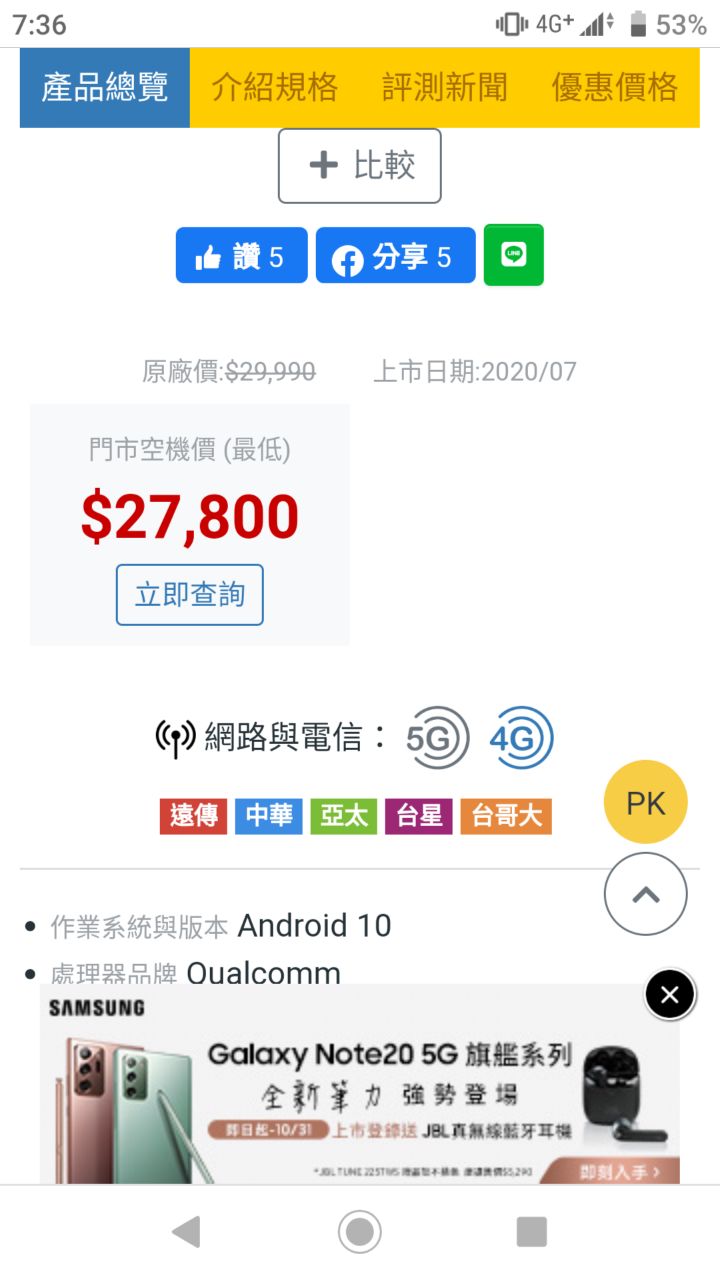This screenshot has height=1280, width=720.
Task: Open the 介紹規格 tab
Action: (x=274, y=88)
